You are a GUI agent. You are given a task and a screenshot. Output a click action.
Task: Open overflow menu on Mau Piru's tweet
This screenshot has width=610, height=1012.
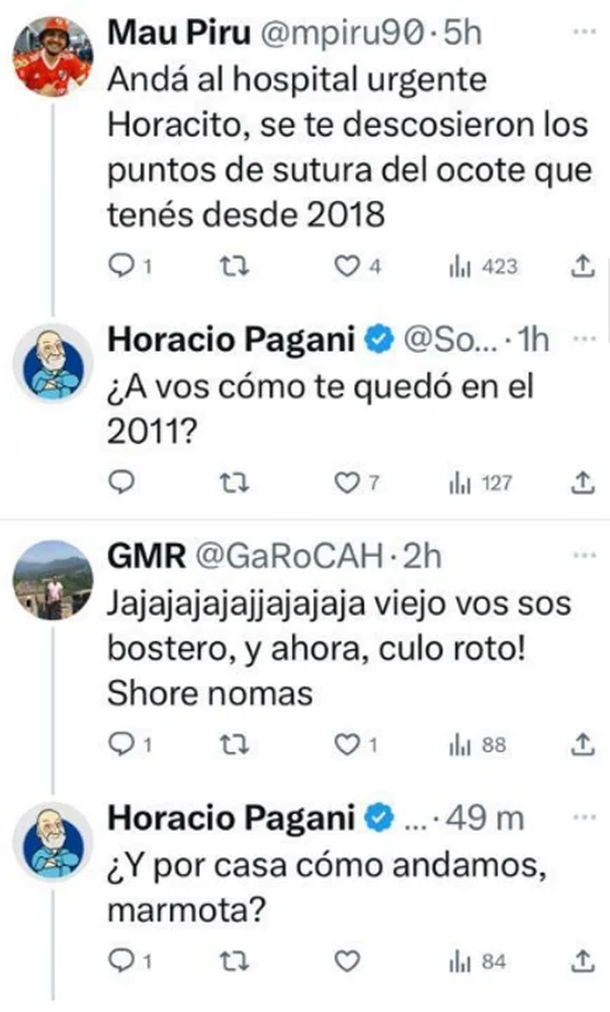pyautogui.click(x=581, y=32)
